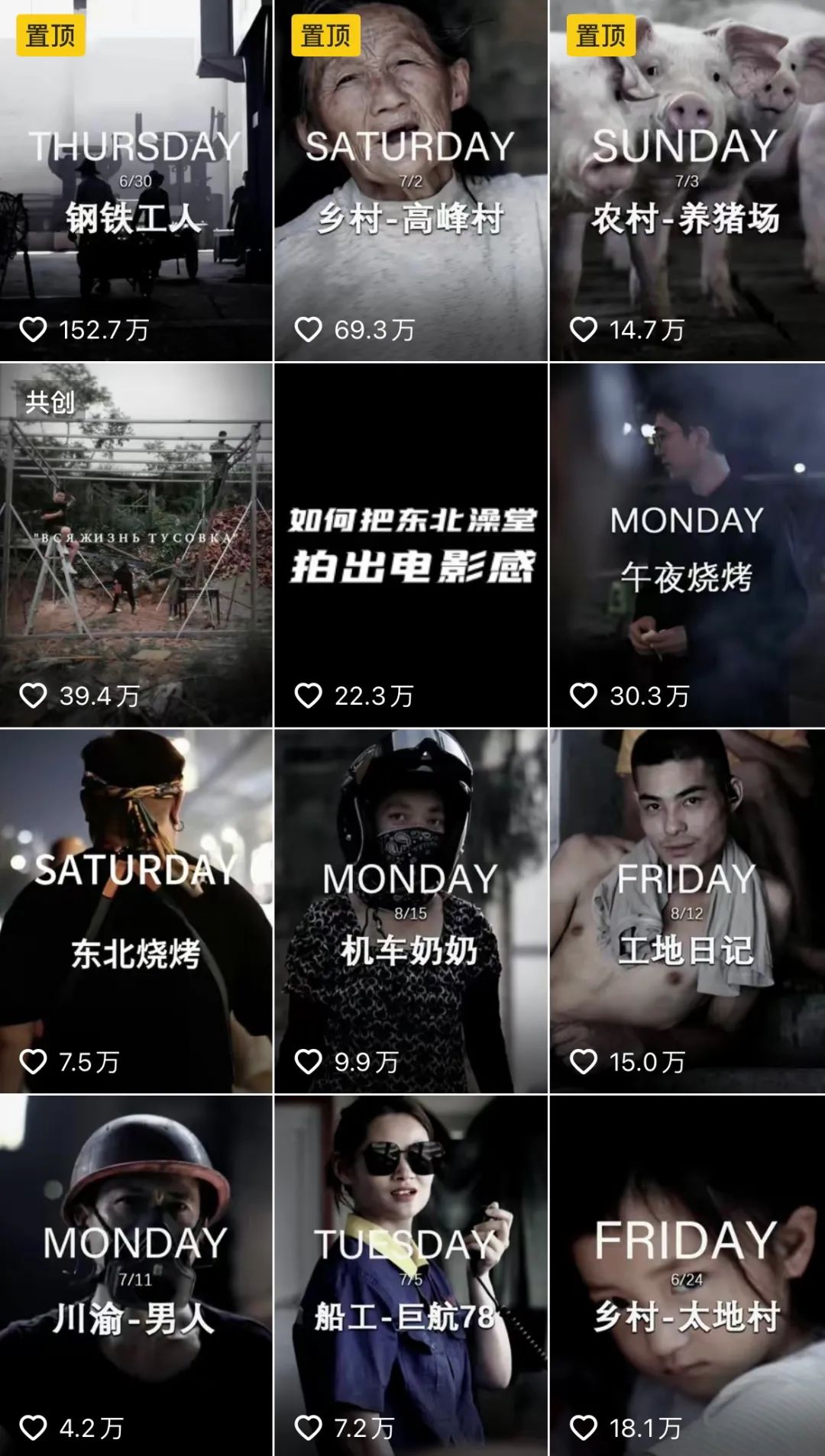The height and width of the screenshot is (1456, 825).
Task: Open the 共创 co-created video tile
Action: point(136,545)
